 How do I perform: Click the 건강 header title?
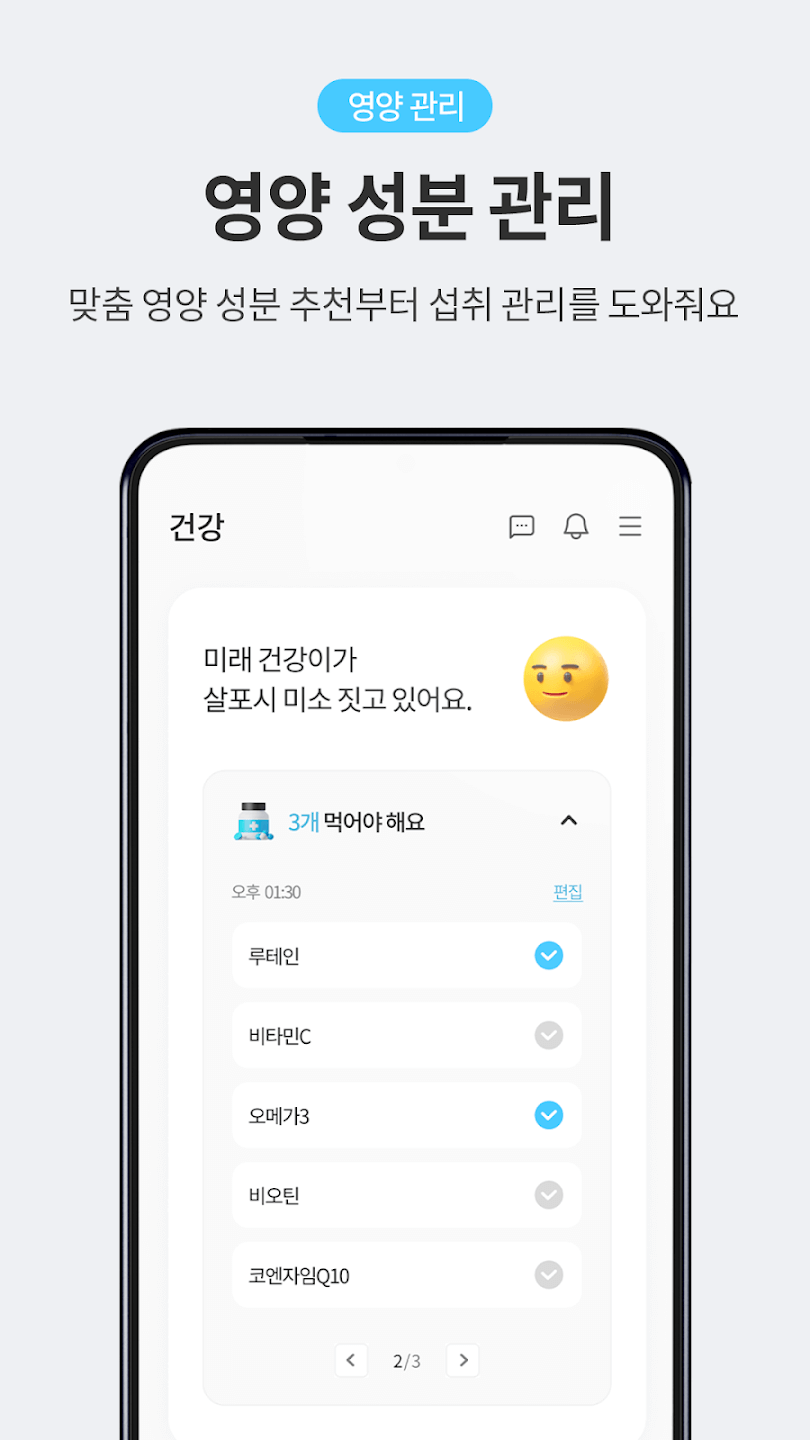pos(197,527)
